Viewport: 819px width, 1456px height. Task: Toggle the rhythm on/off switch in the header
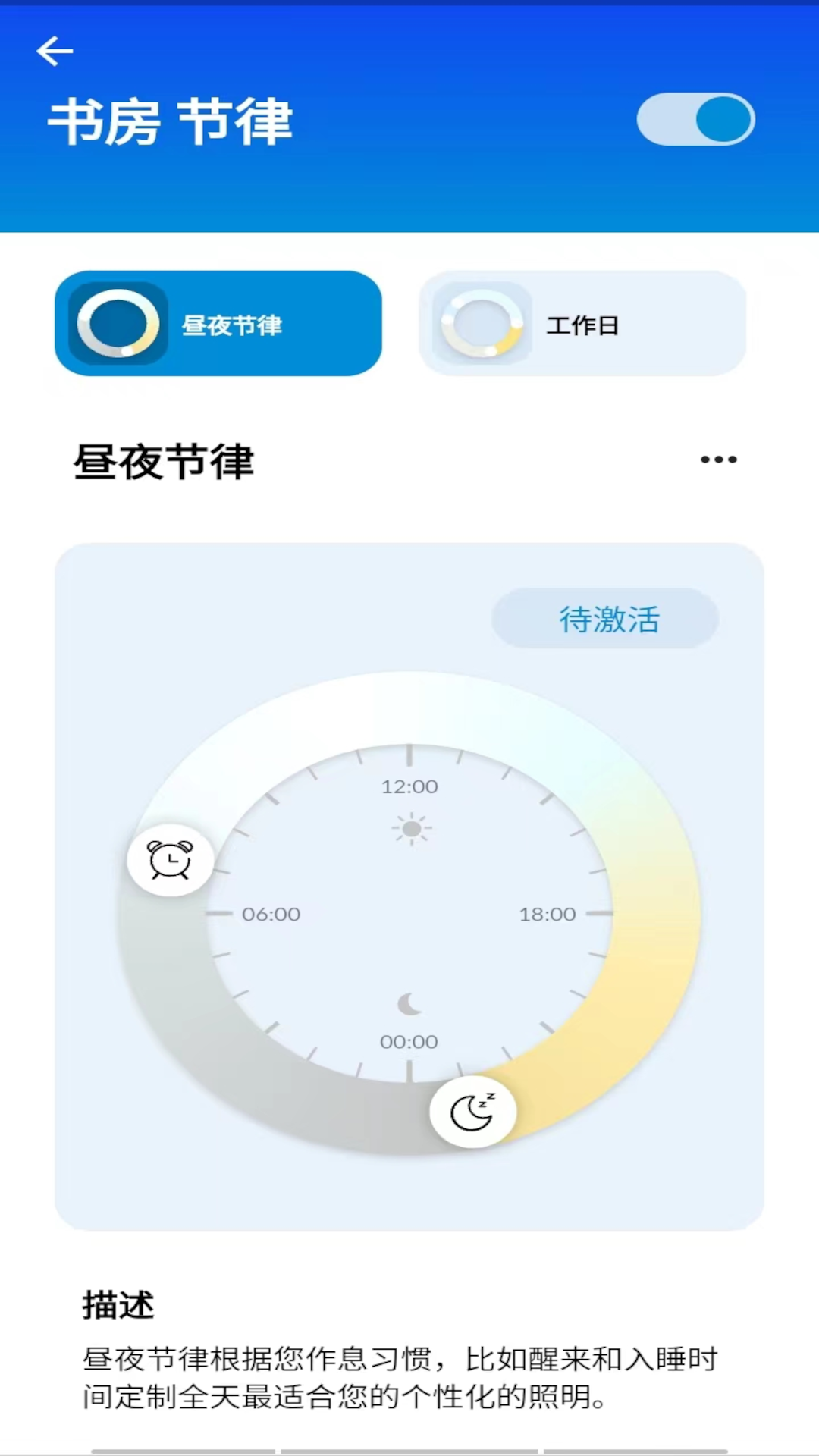[695, 119]
